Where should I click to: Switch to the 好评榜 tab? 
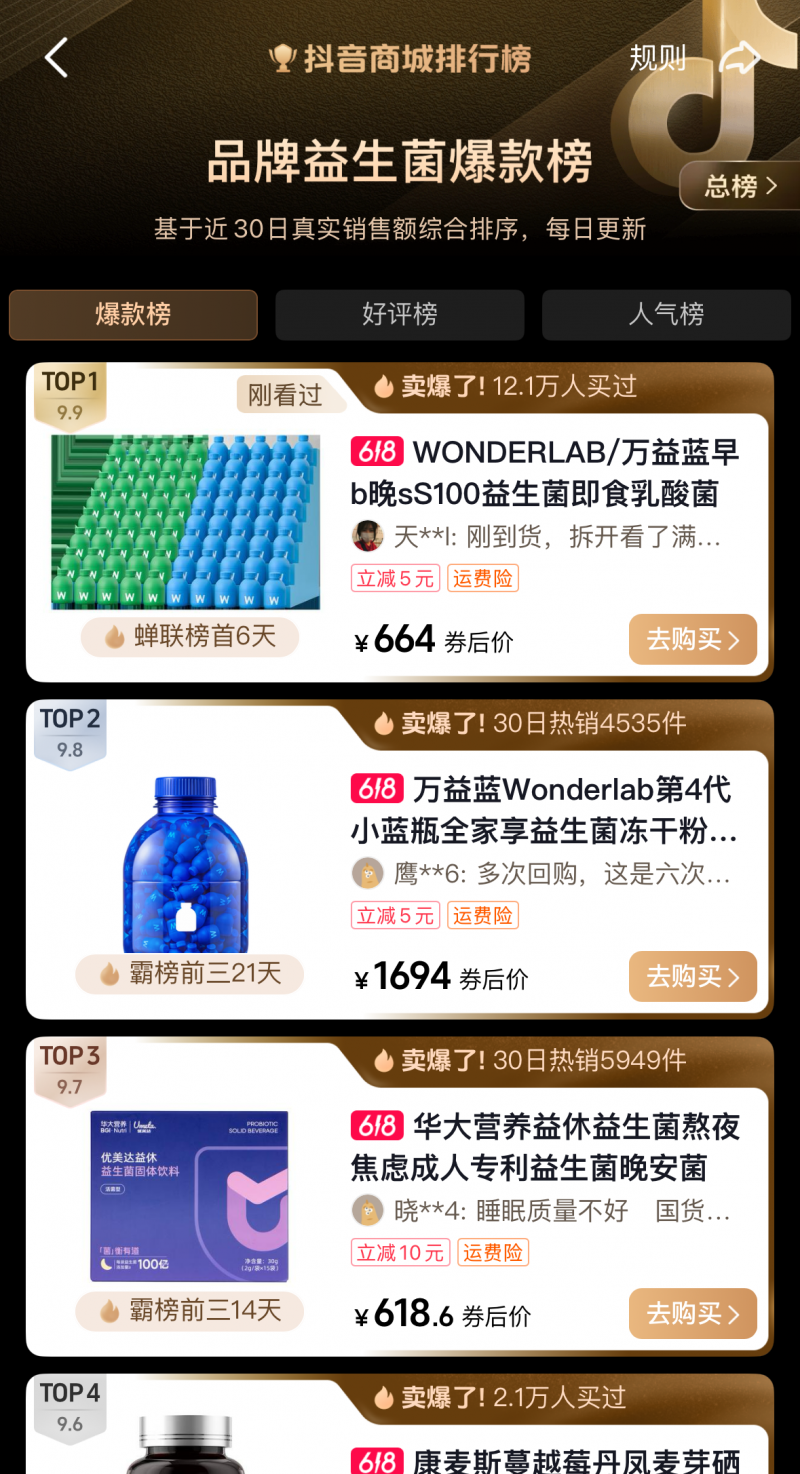pos(400,315)
